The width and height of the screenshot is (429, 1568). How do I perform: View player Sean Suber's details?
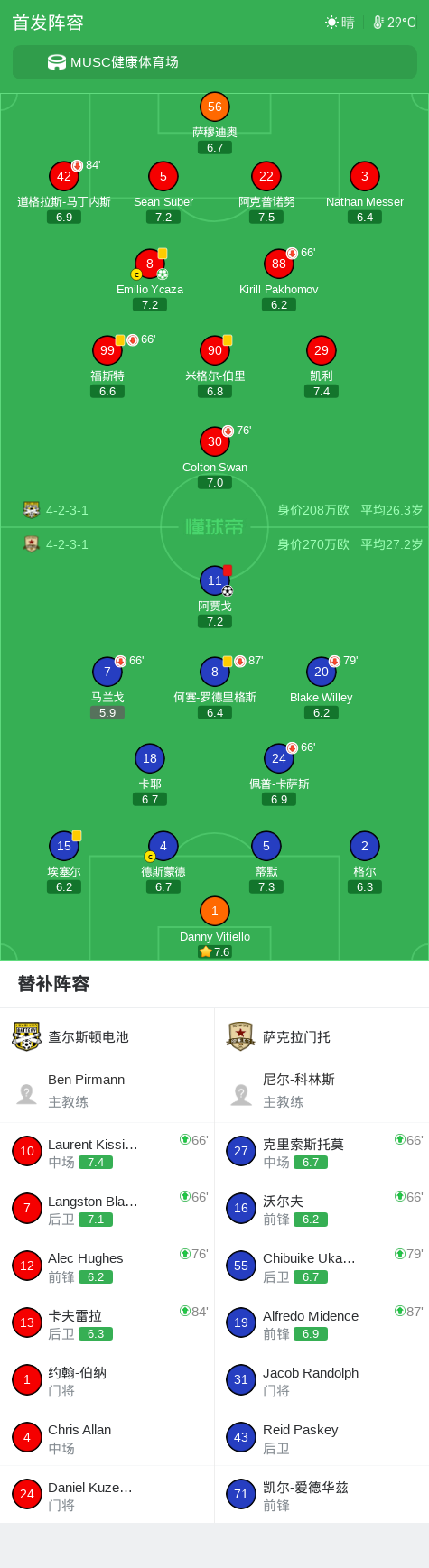pyautogui.click(x=163, y=191)
